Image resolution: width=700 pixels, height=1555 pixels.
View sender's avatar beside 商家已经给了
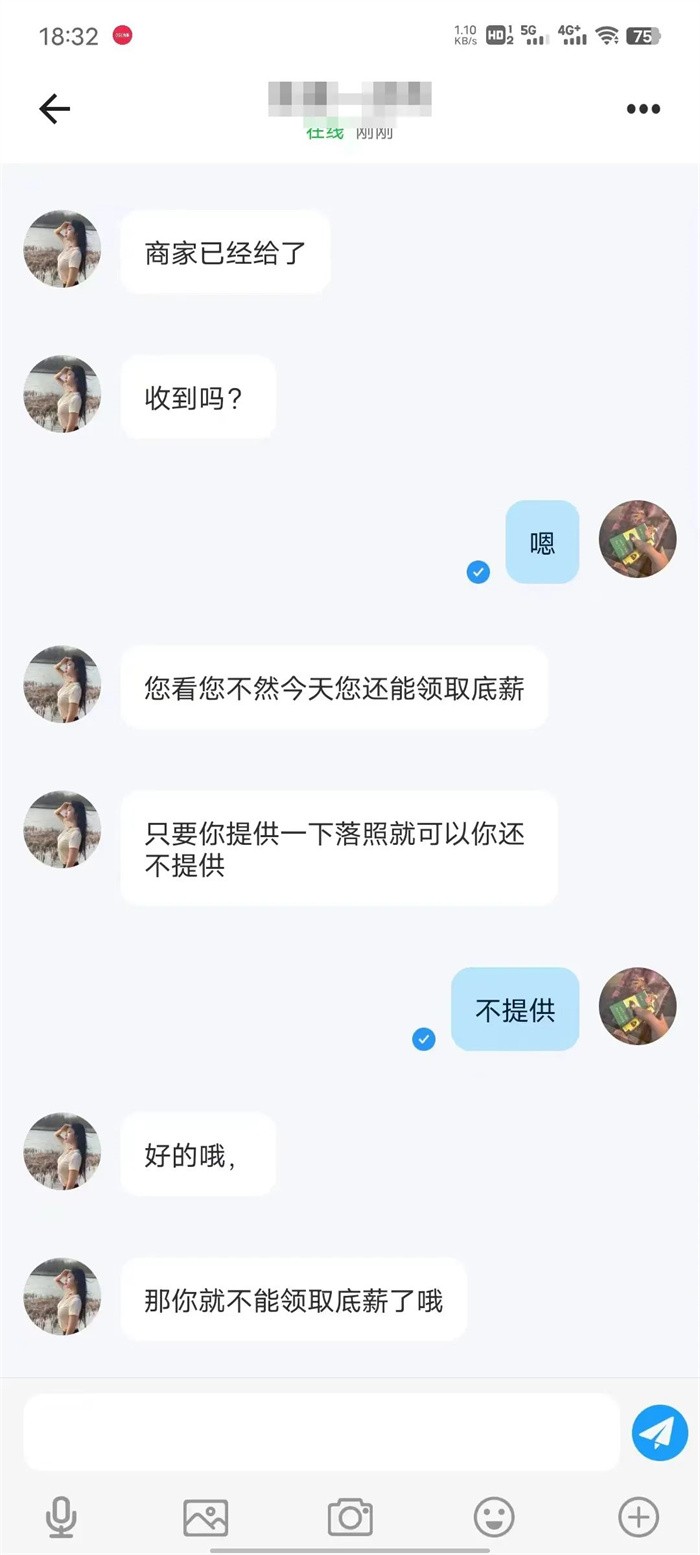(x=62, y=249)
